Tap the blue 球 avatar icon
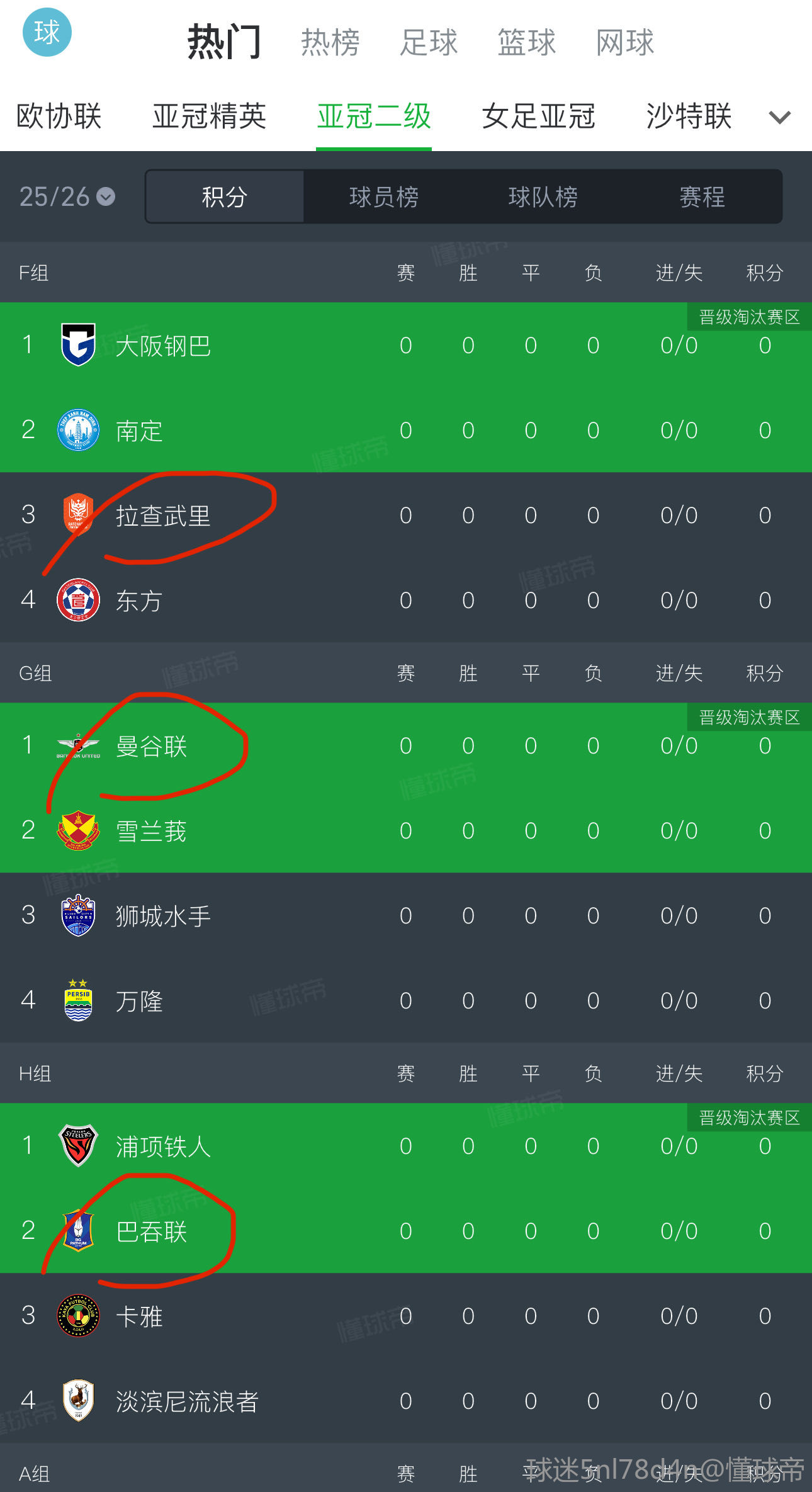The height and width of the screenshot is (1492, 812). 47,33
